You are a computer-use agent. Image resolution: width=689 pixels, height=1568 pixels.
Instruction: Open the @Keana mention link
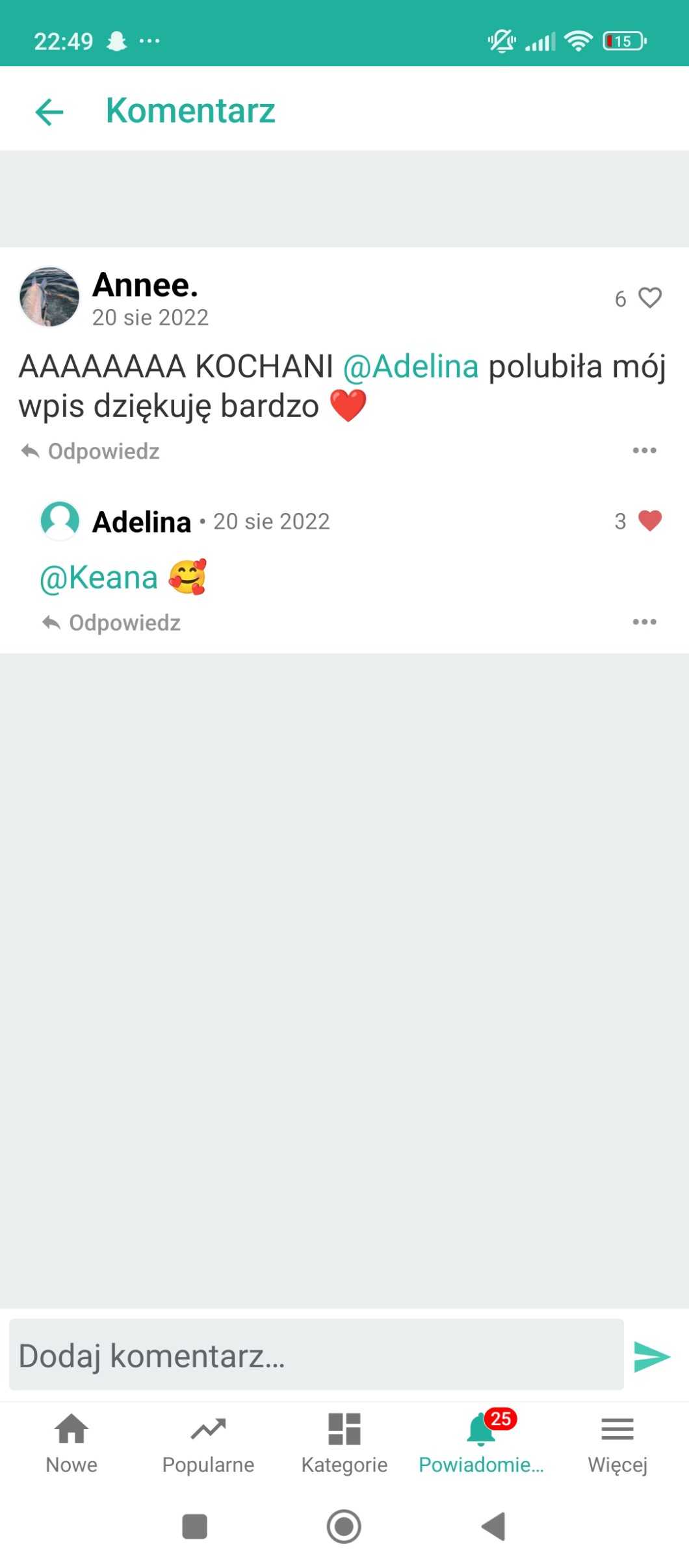(x=99, y=577)
